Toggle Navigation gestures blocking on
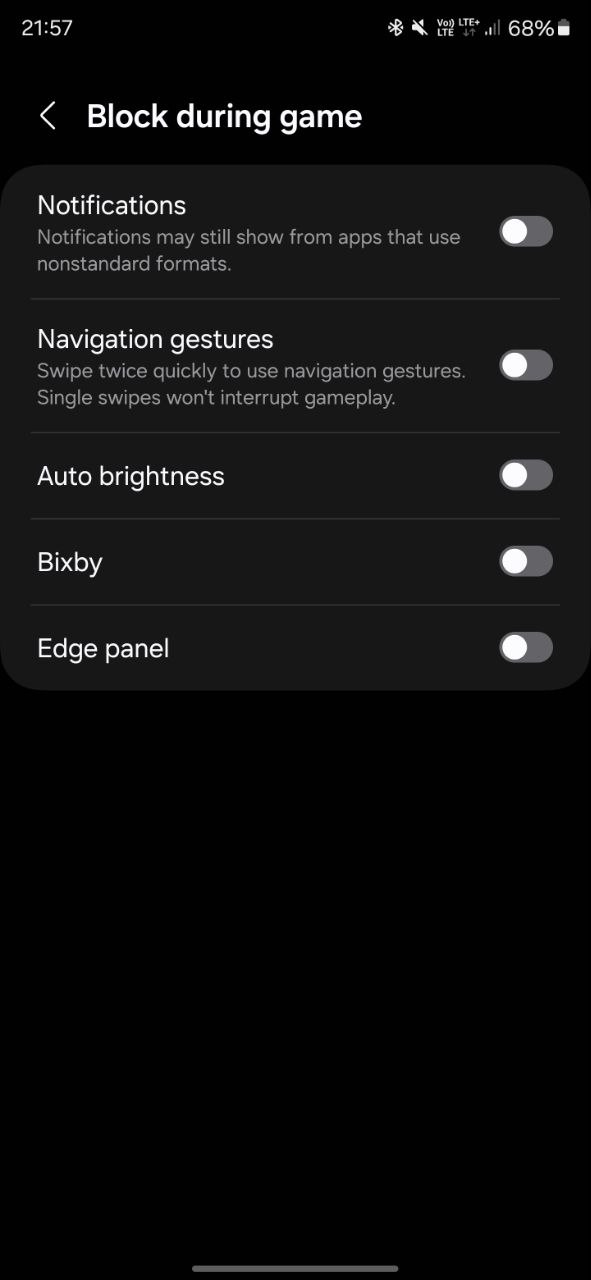This screenshot has width=591, height=1280. (x=526, y=365)
